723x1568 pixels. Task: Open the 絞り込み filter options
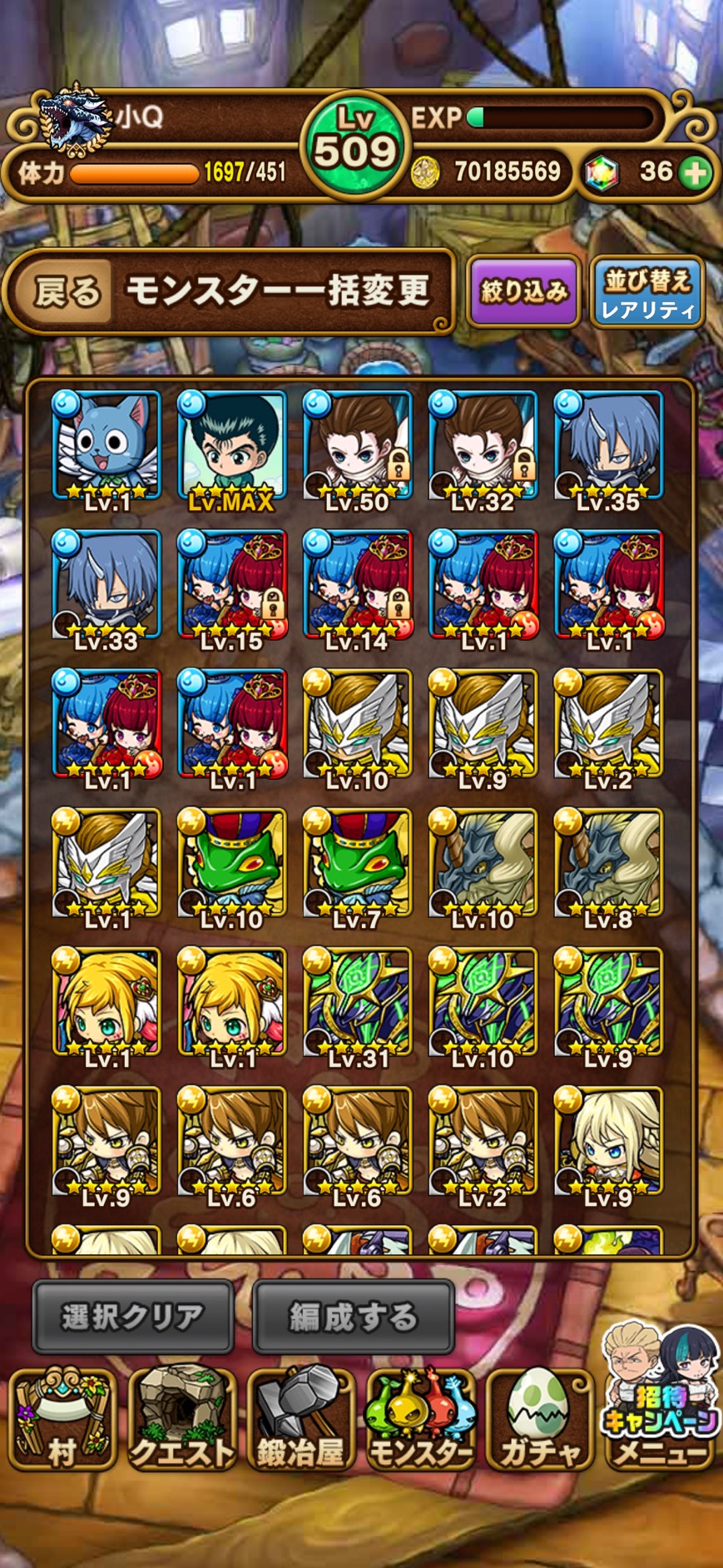524,290
